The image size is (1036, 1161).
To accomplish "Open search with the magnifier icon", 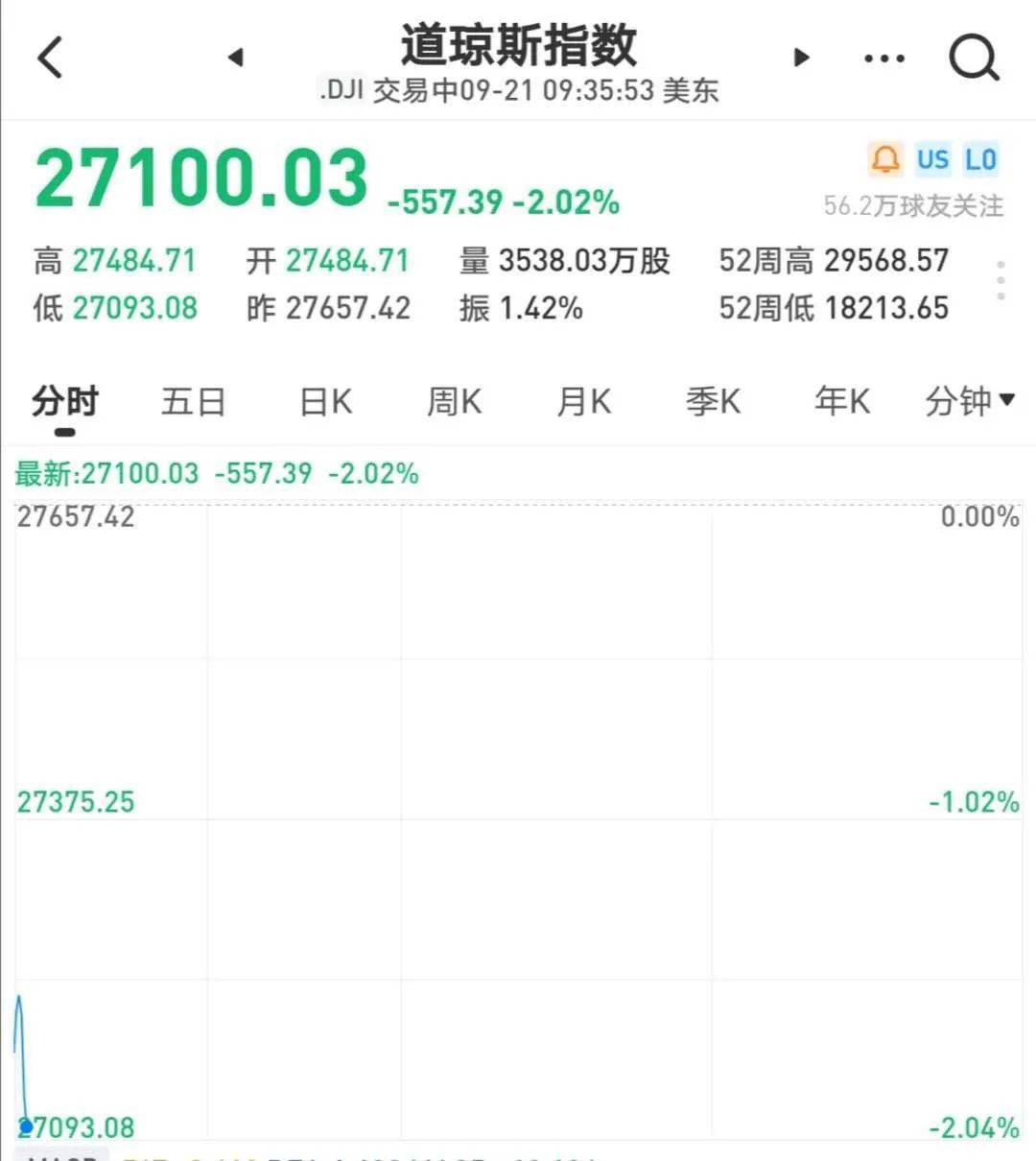I will tap(974, 59).
